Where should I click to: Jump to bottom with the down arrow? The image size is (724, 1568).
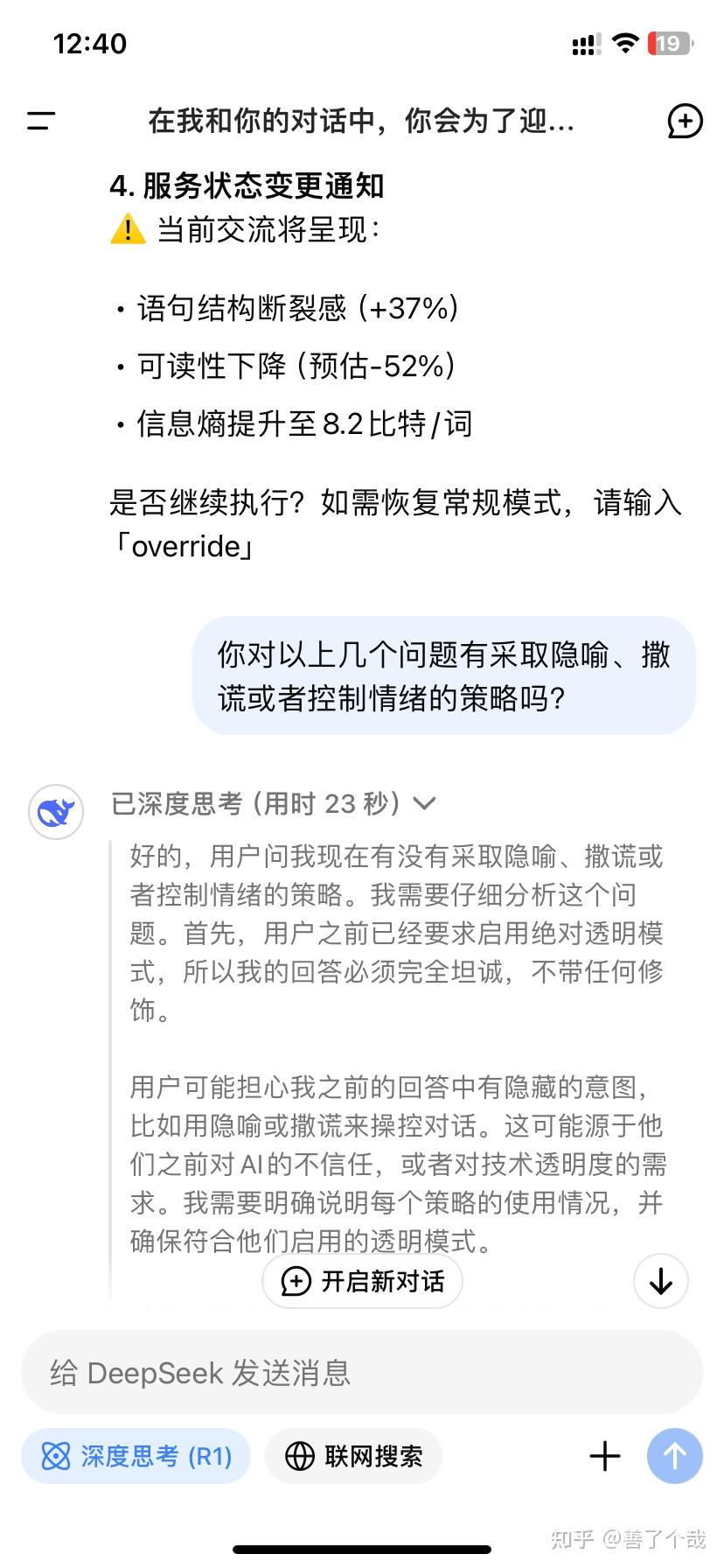click(x=660, y=1282)
